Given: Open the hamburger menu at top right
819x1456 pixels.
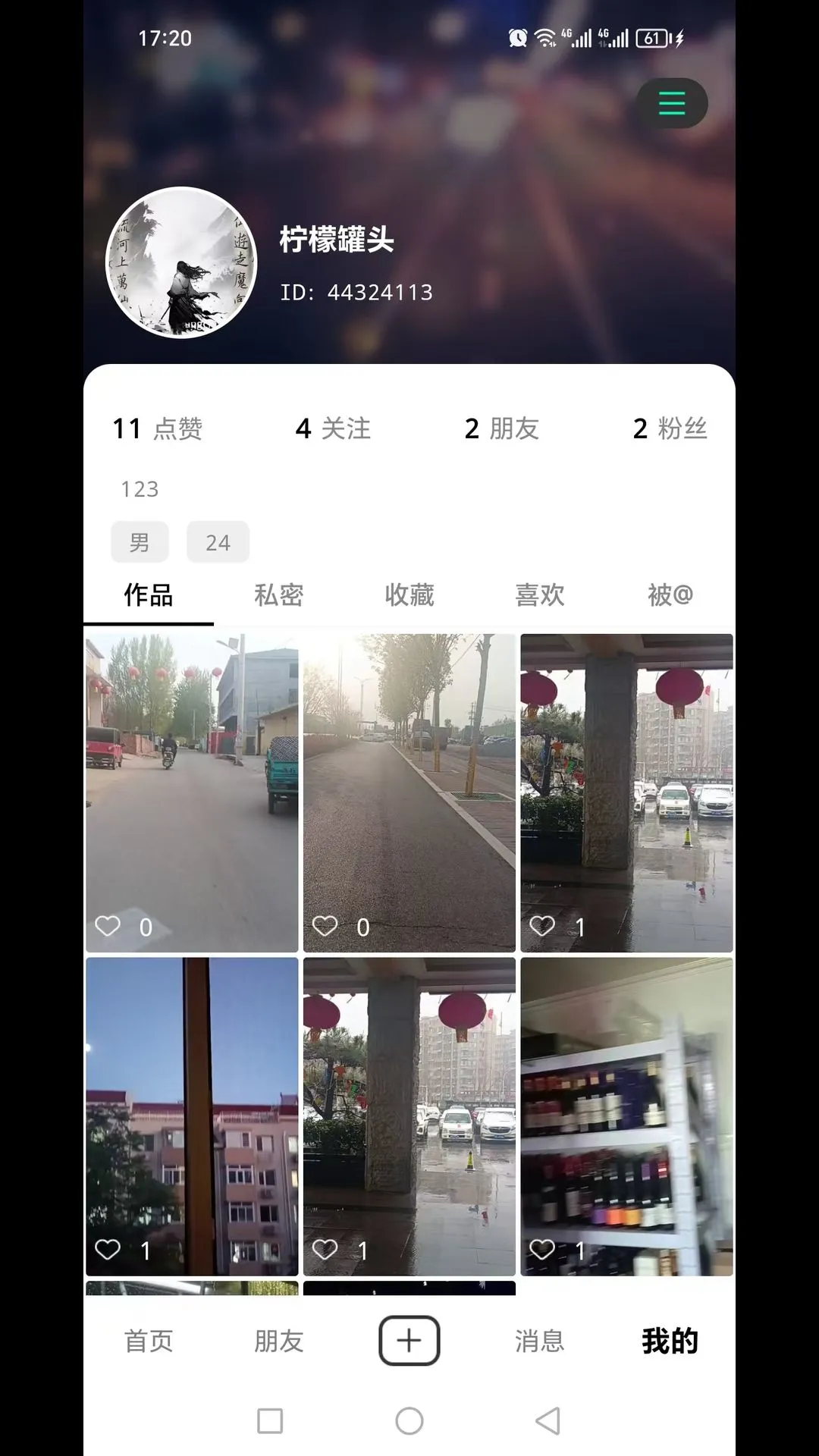Looking at the screenshot, I should [672, 103].
